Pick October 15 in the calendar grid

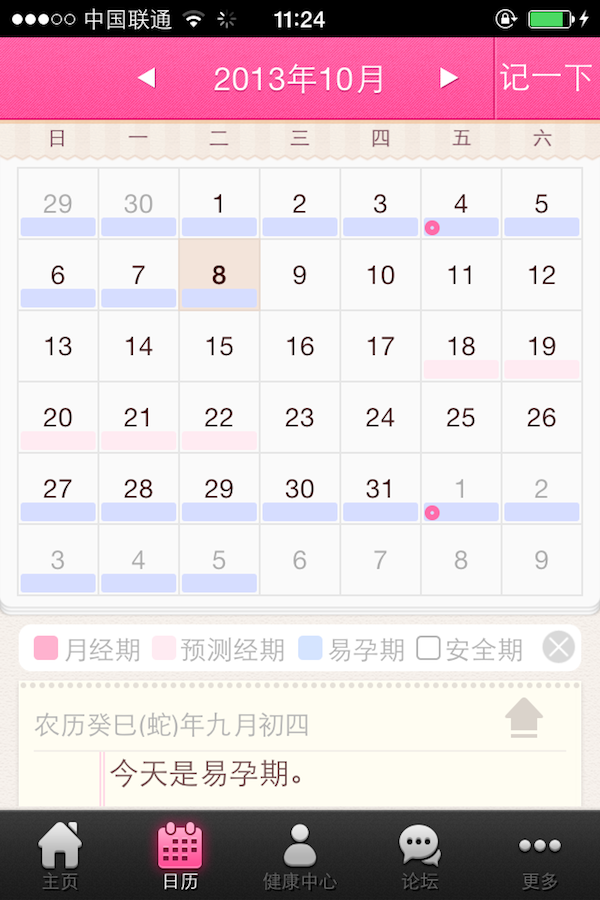(219, 346)
